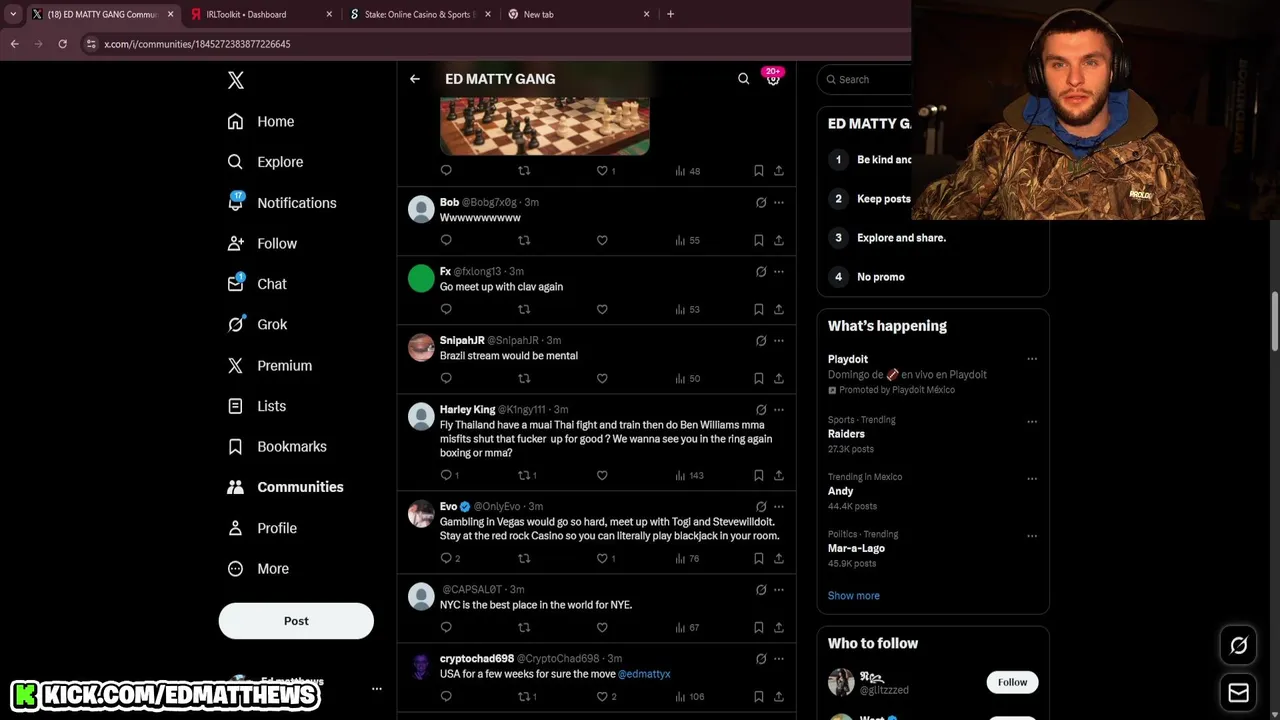Reply to SnipahJR's Brazil stream post
Screen dimensions: 1280x720
point(446,378)
